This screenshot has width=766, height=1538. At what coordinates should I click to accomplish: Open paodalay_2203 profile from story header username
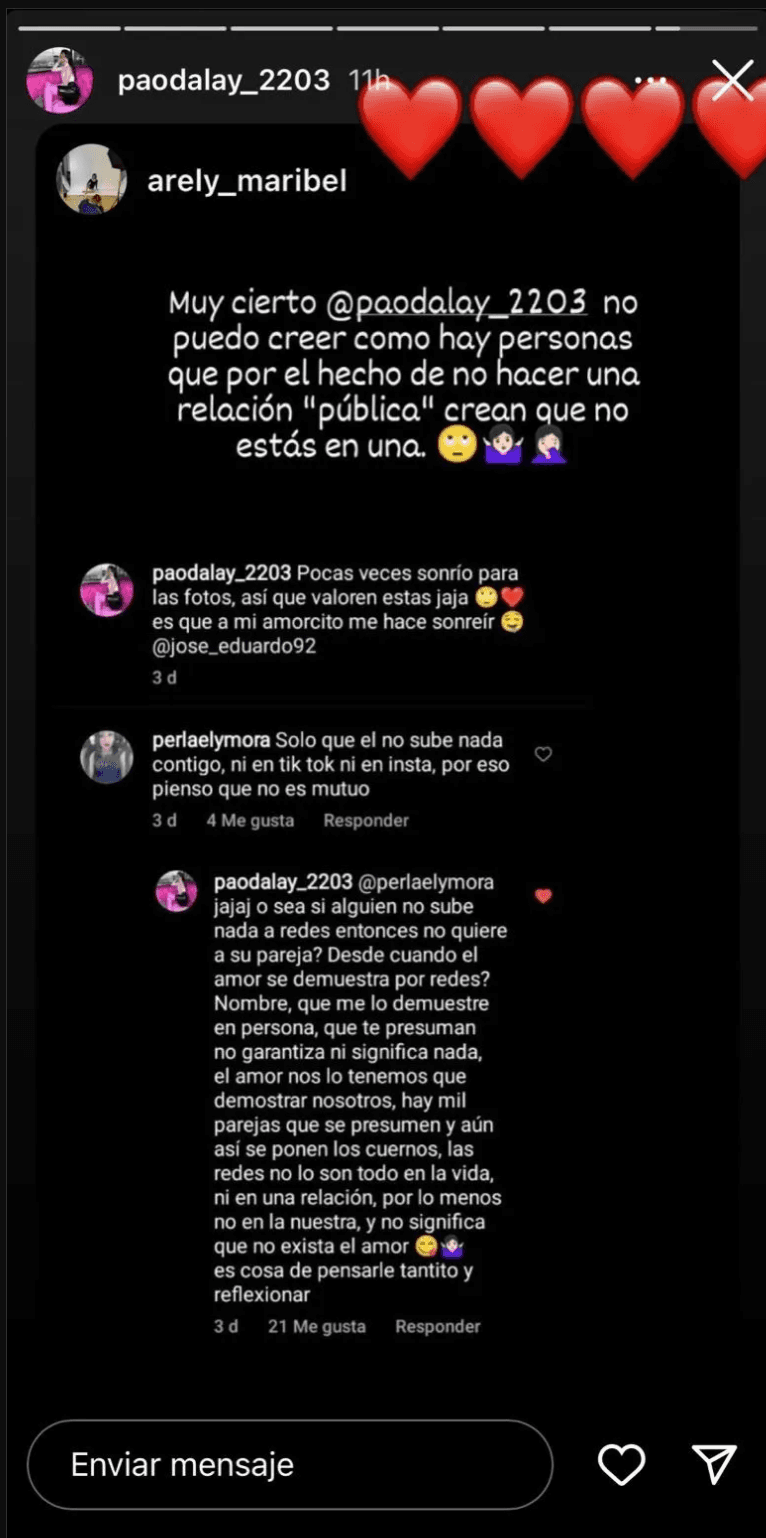(224, 81)
